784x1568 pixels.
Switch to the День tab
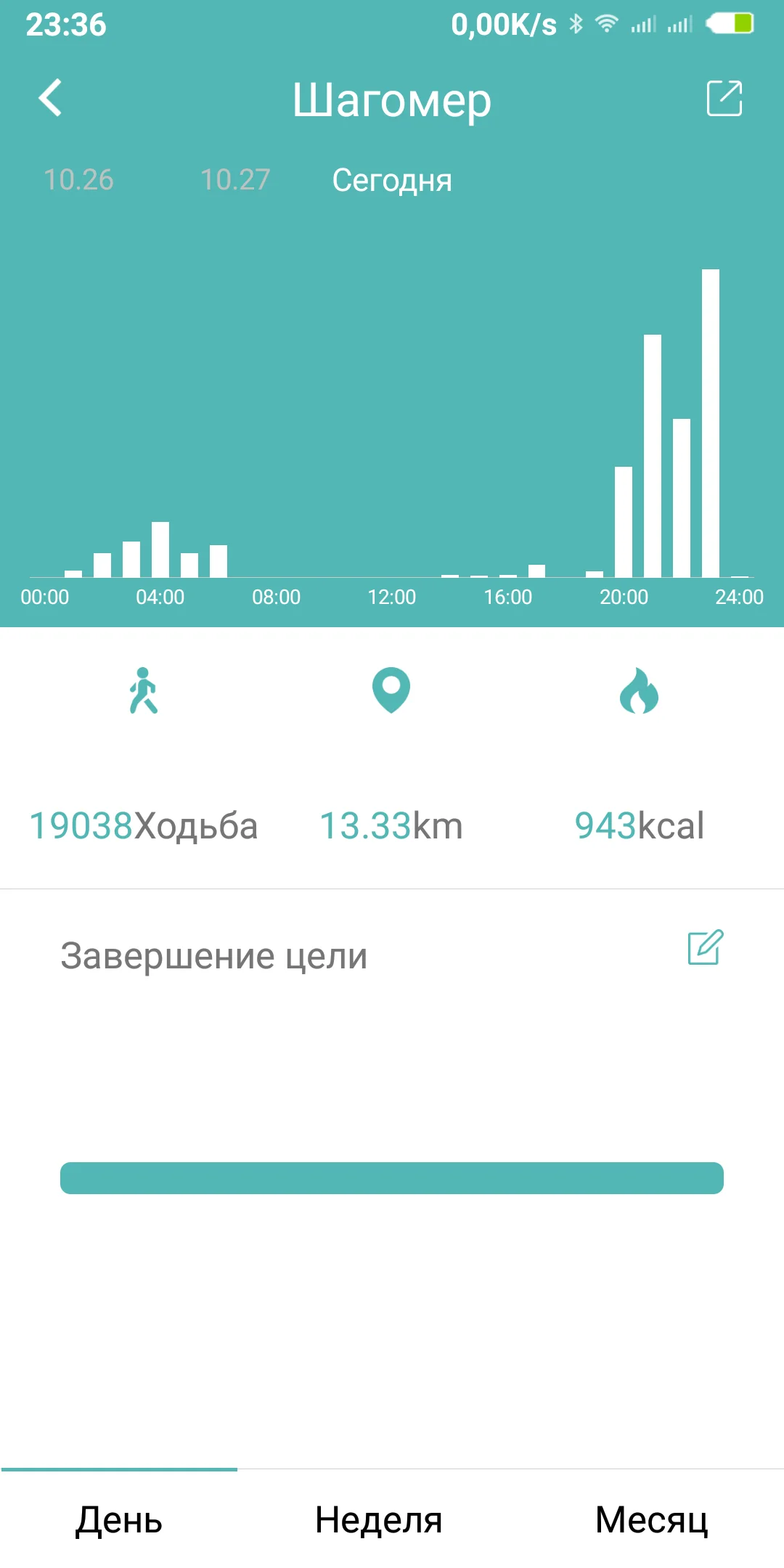(x=119, y=1519)
